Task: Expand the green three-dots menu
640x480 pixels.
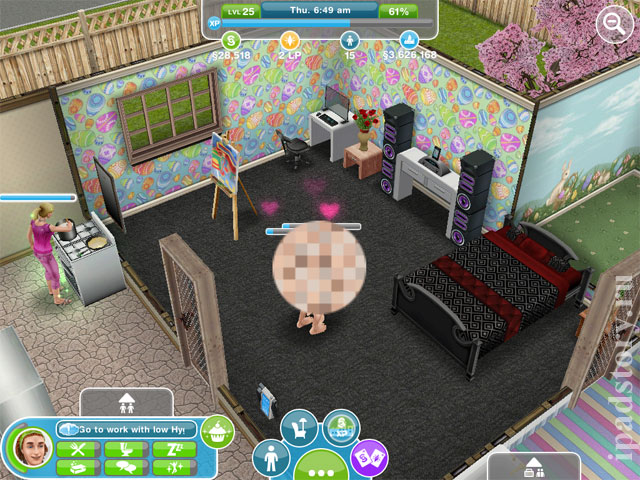Action: pos(320,464)
